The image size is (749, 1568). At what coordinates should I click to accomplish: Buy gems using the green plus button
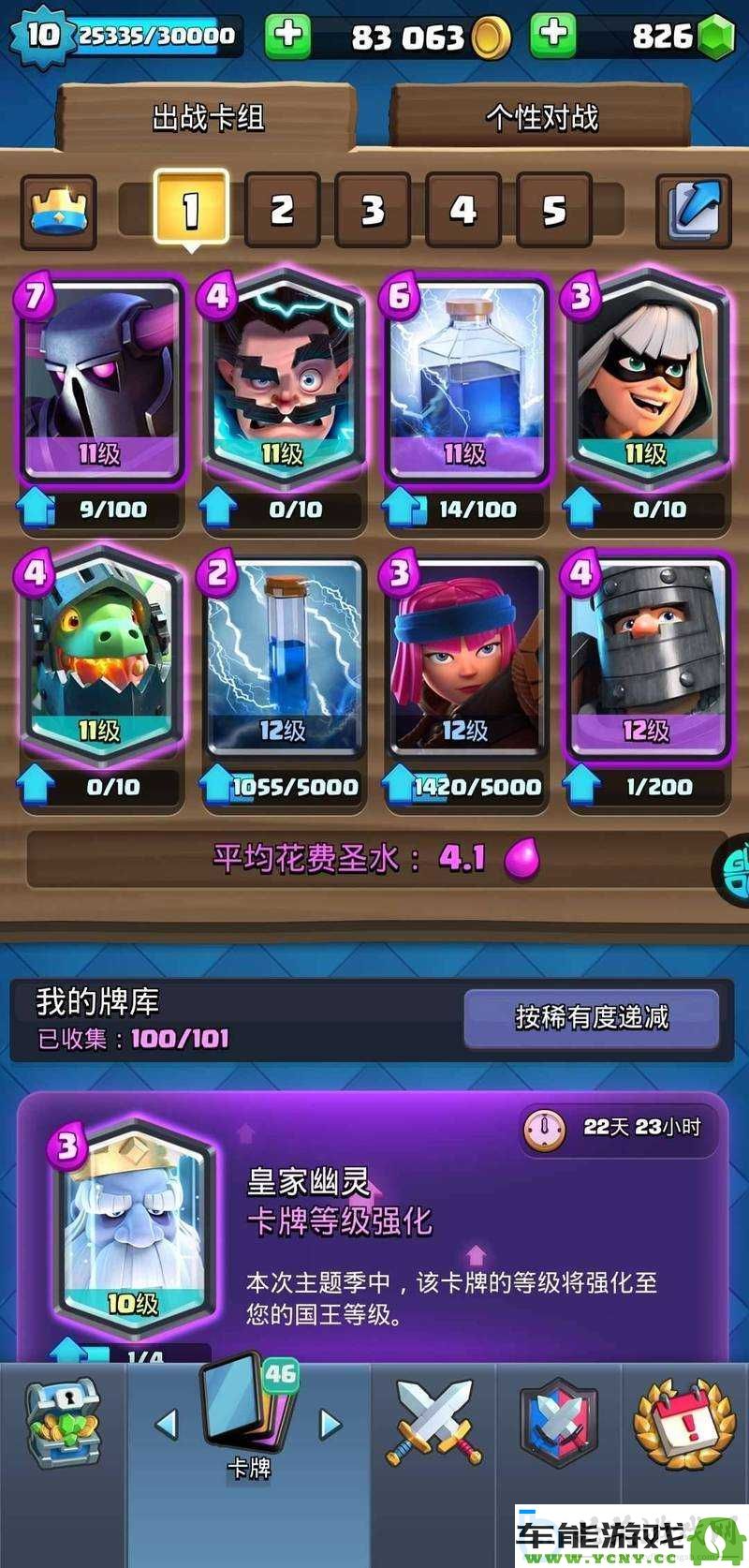coord(553,35)
